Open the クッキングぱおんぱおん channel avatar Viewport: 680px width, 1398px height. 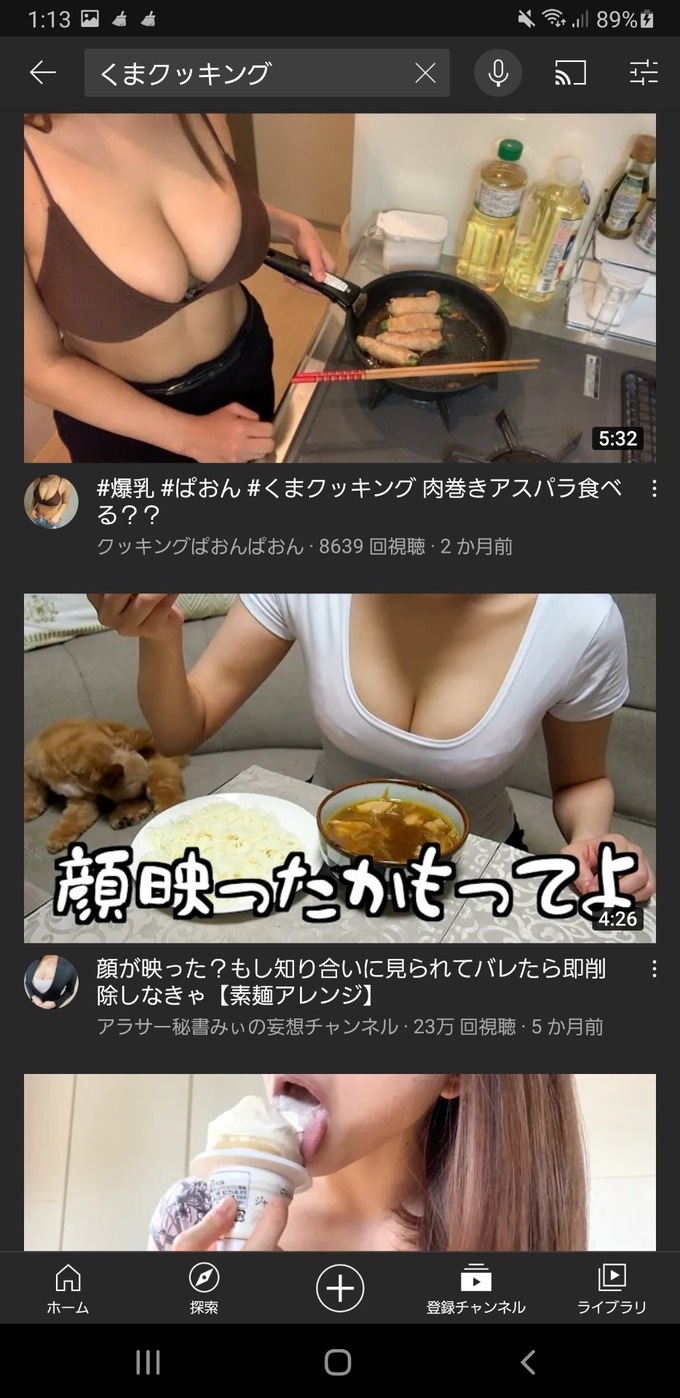[x=51, y=502]
